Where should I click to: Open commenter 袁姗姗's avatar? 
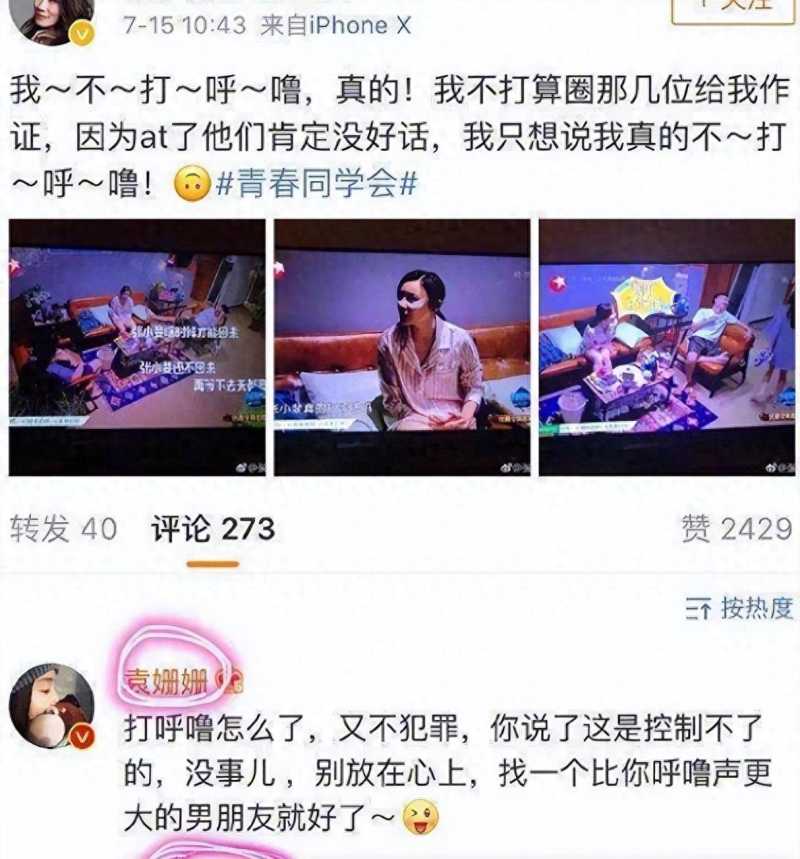pyautogui.click(x=51, y=706)
